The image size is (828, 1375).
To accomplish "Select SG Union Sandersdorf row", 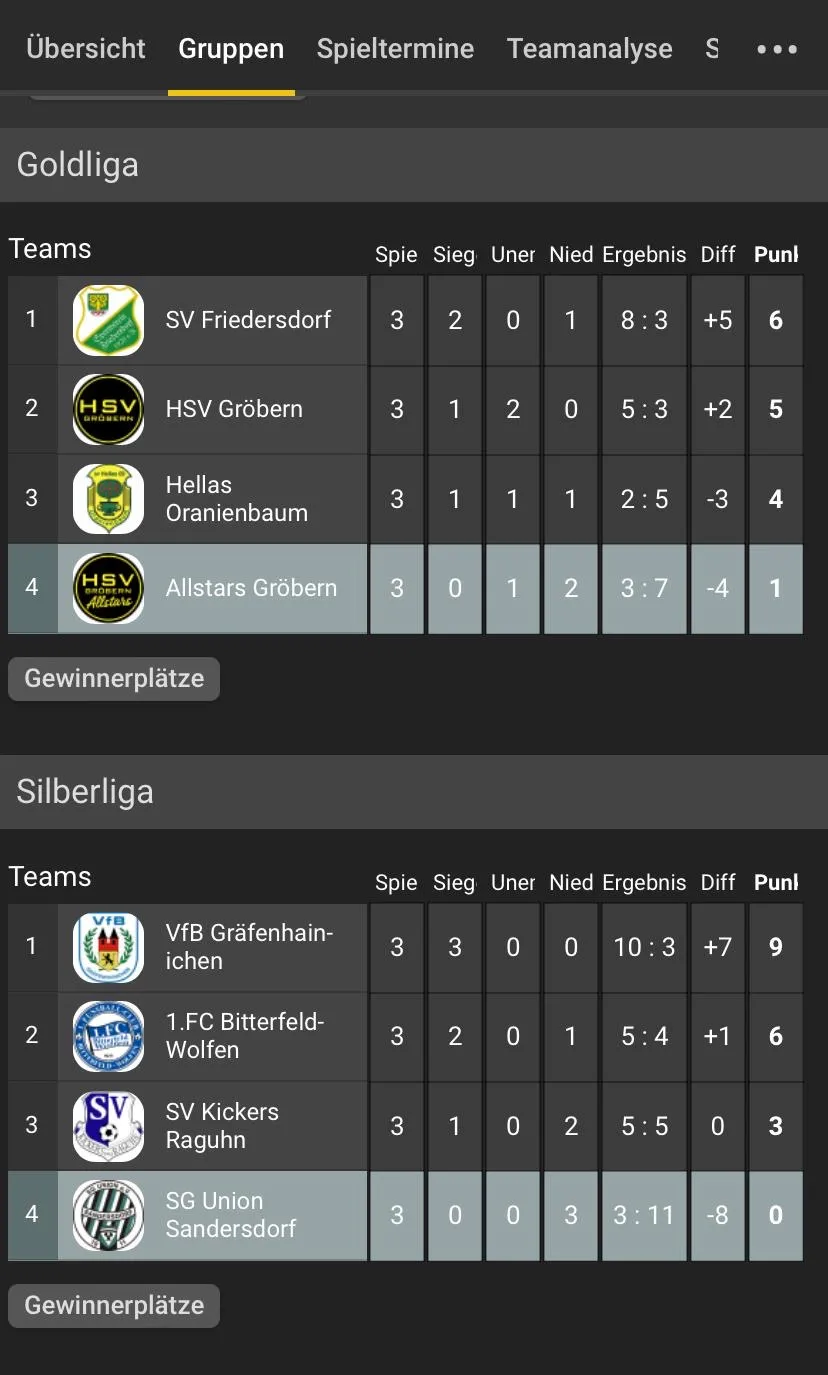I will tap(405, 1215).
